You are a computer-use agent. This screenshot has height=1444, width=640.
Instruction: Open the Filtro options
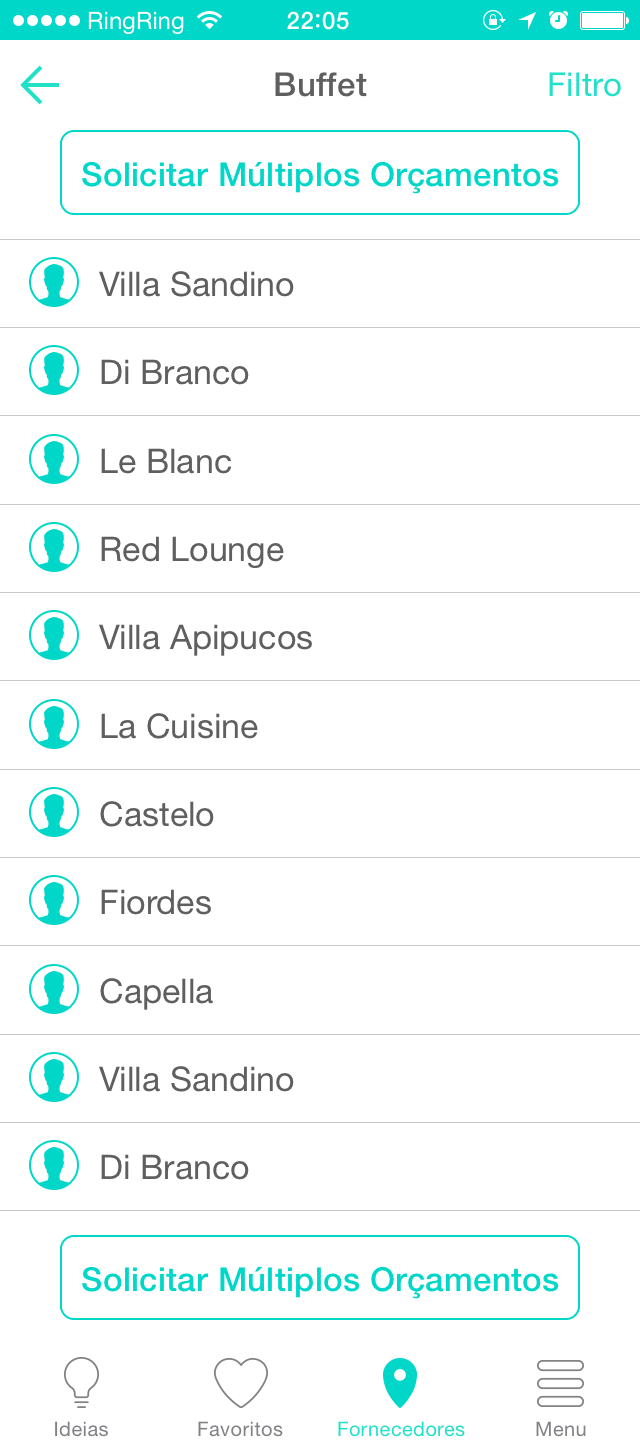coord(584,85)
